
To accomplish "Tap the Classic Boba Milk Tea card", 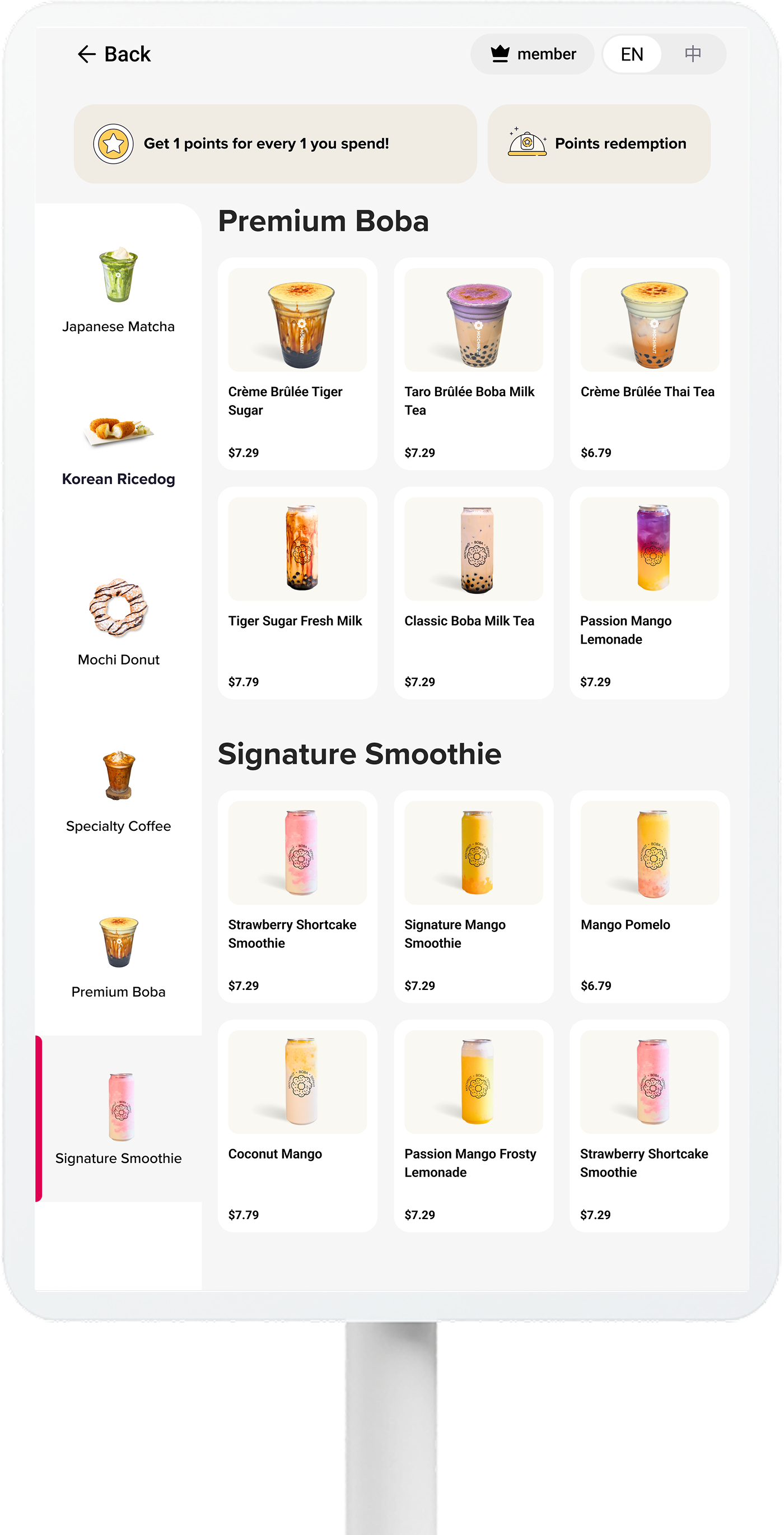I will pos(474,593).
